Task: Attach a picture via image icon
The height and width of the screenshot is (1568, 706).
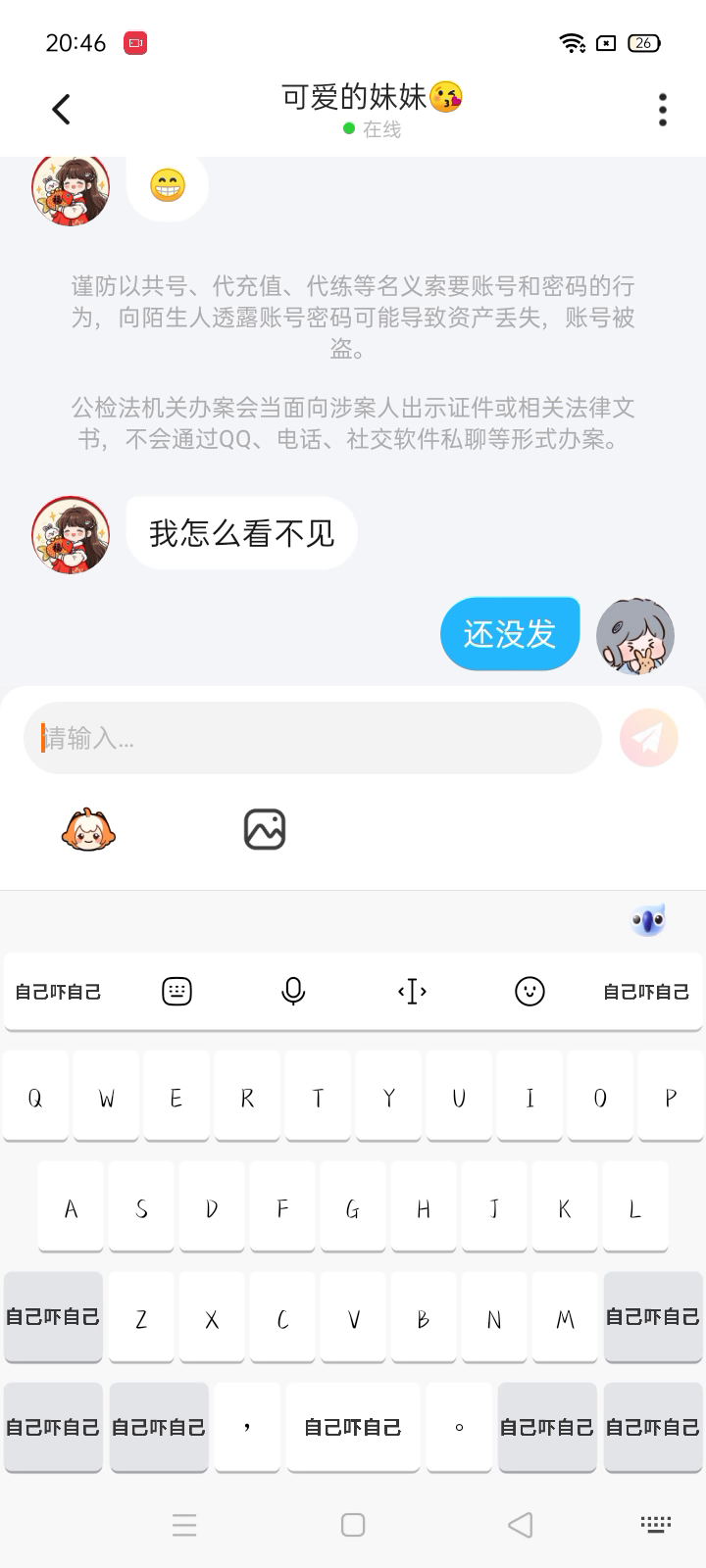Action: [264, 829]
